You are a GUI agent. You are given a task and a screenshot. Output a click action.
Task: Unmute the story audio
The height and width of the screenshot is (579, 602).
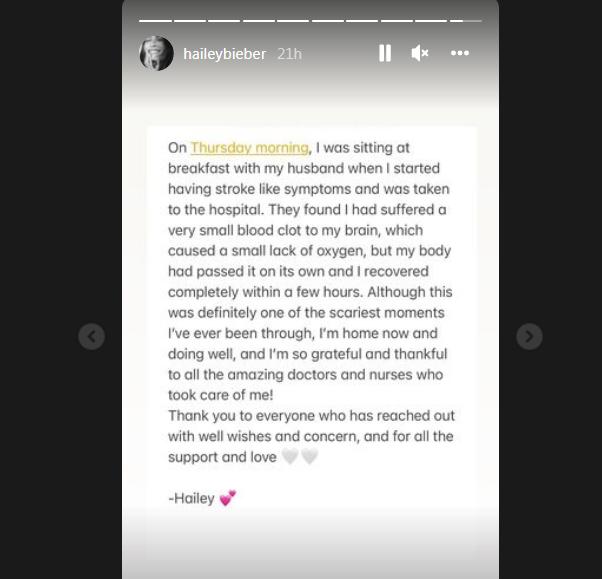pos(420,53)
